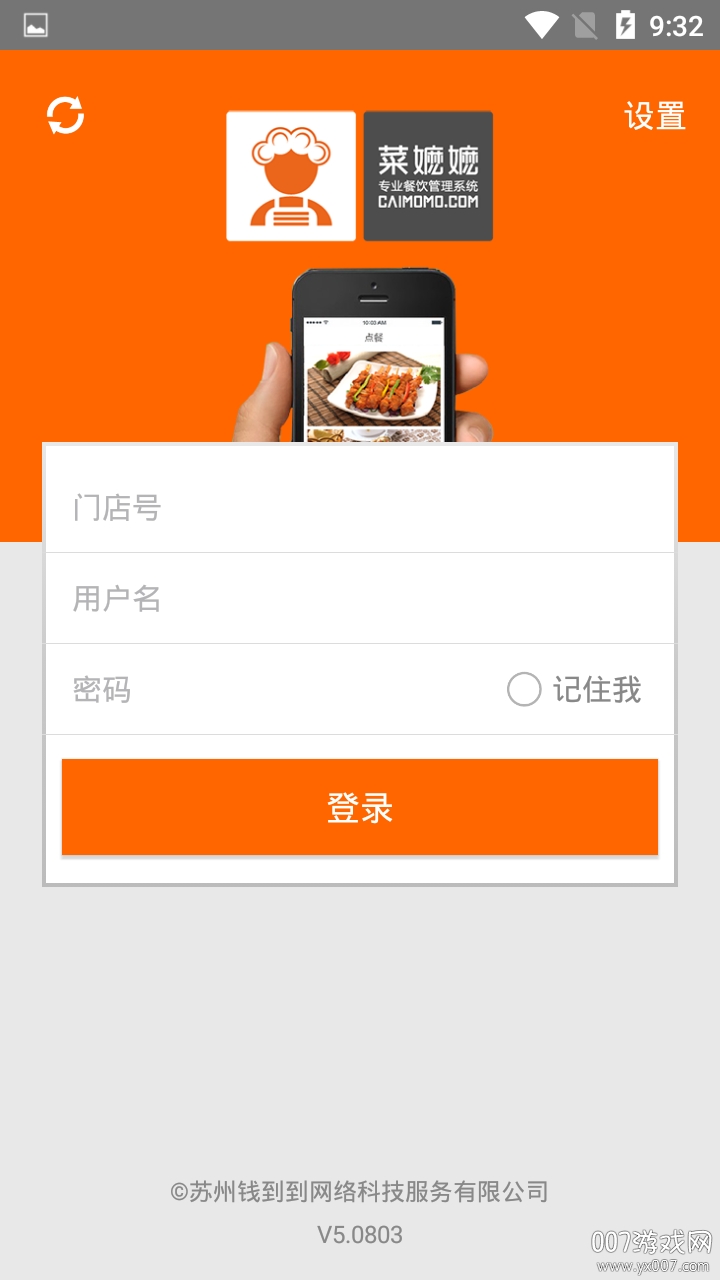The image size is (720, 1280).
Task: Toggle remember password circle control
Action: 524,689
